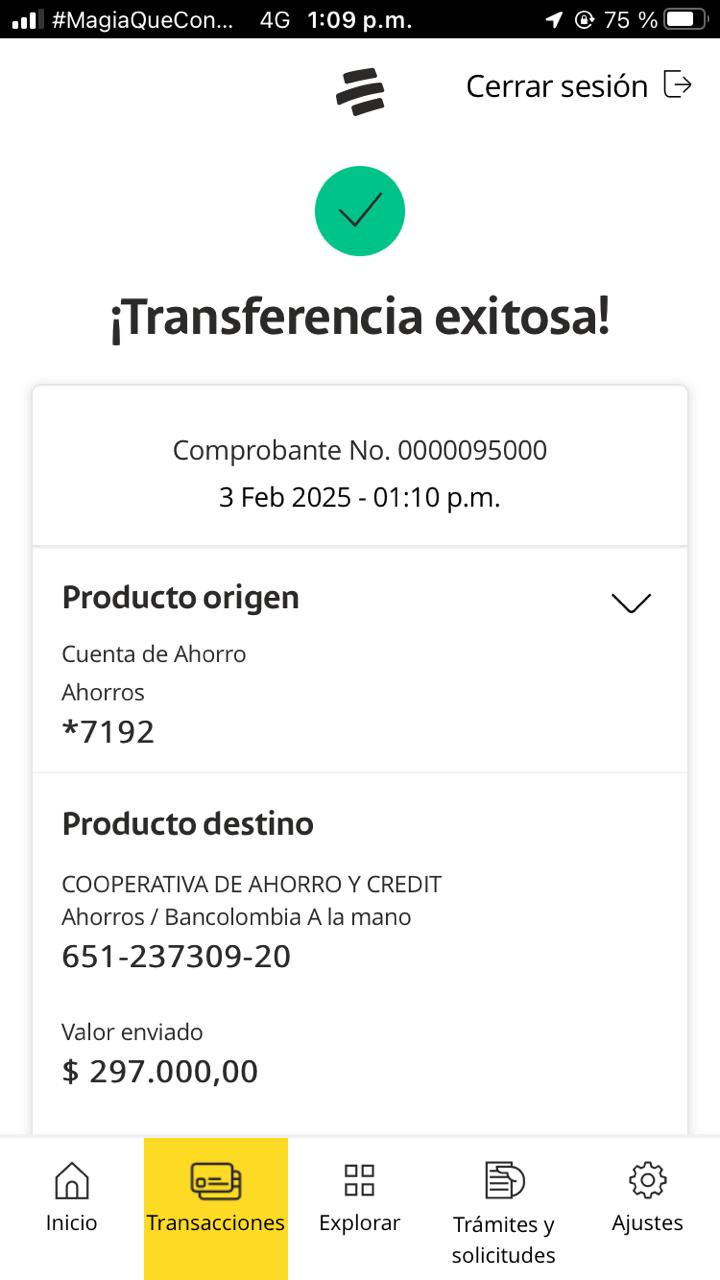The width and height of the screenshot is (720, 1280).
Task: Expand the Producto origen details chevron
Action: click(x=630, y=603)
